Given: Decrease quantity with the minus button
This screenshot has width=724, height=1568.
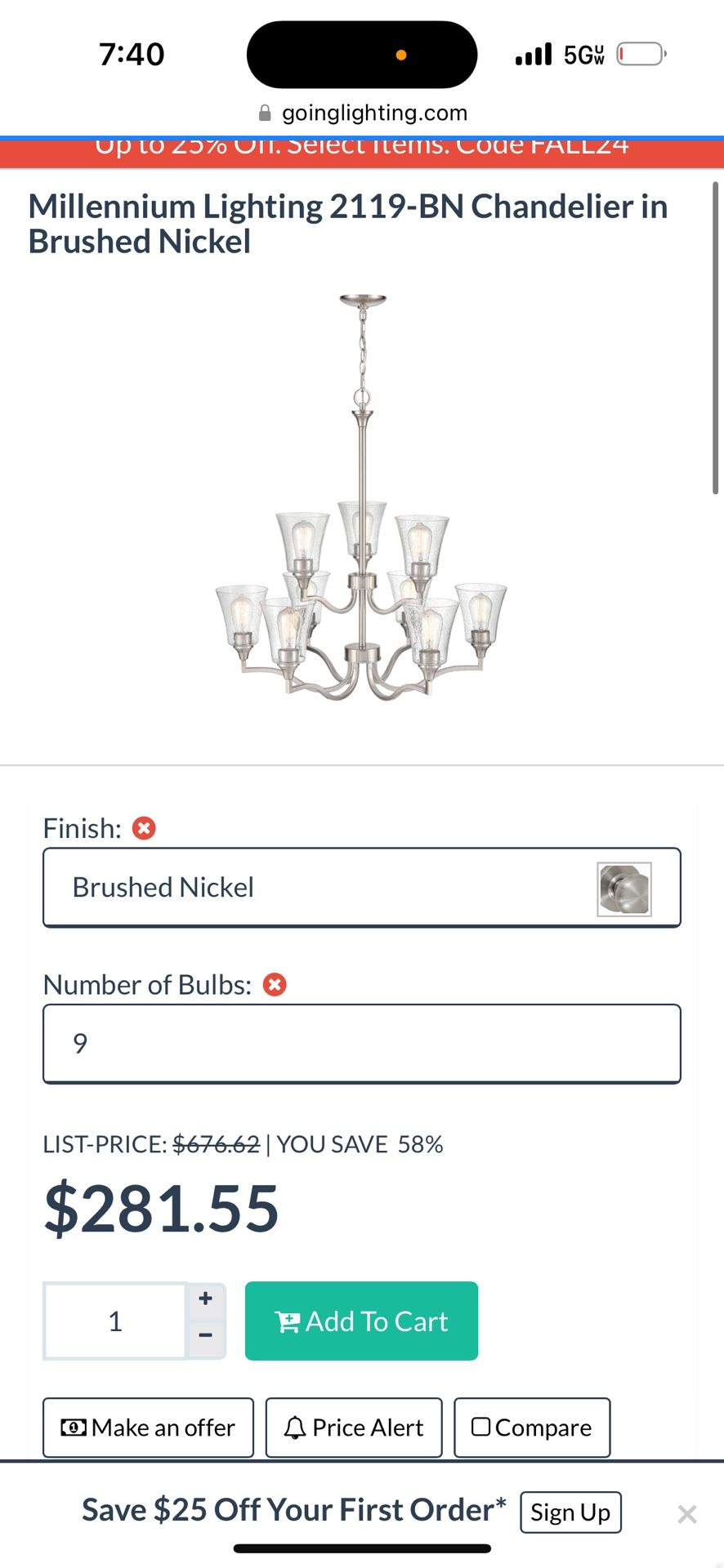Looking at the screenshot, I should tap(206, 1336).
